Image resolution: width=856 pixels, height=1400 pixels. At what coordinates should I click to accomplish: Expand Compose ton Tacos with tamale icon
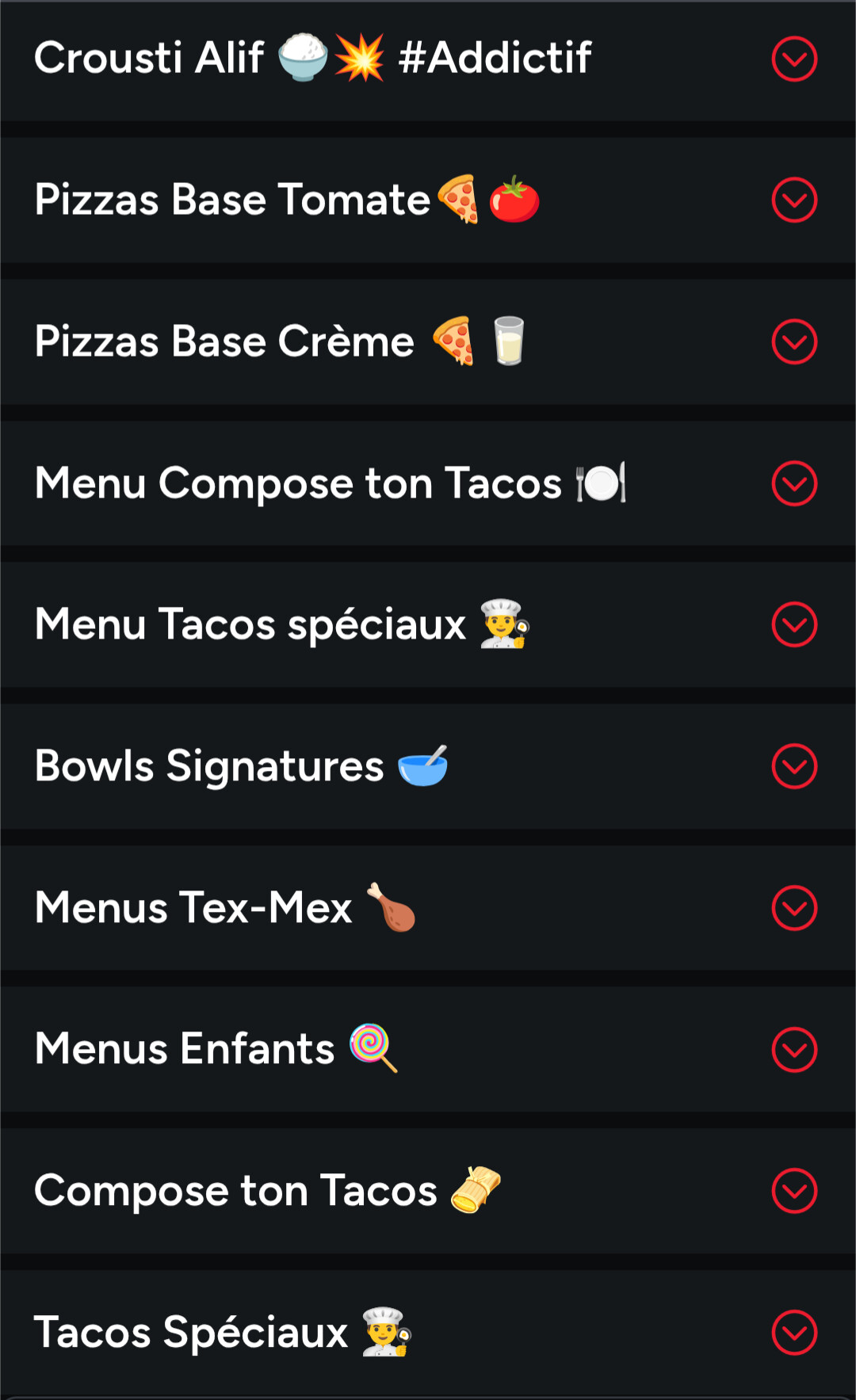tap(794, 1191)
